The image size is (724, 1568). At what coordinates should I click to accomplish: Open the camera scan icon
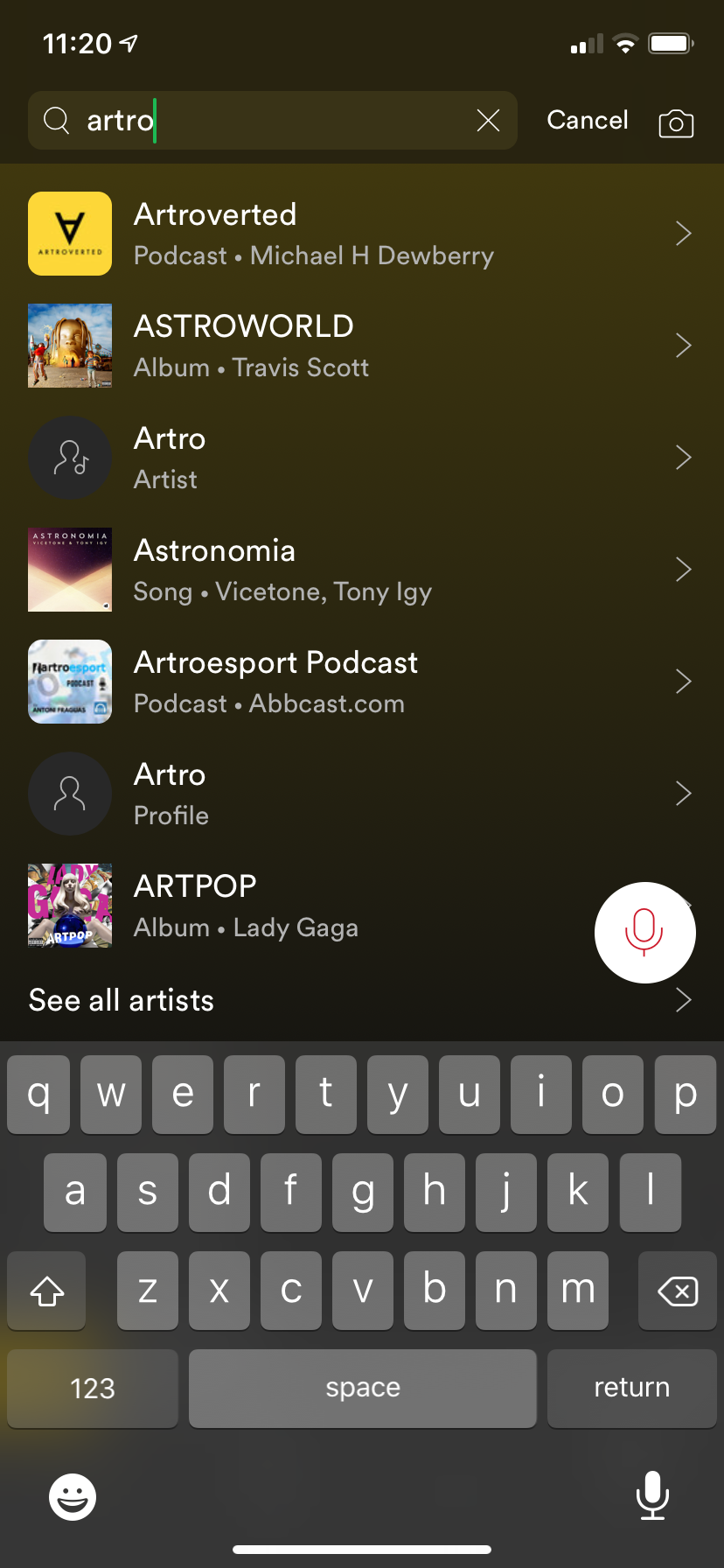(676, 123)
